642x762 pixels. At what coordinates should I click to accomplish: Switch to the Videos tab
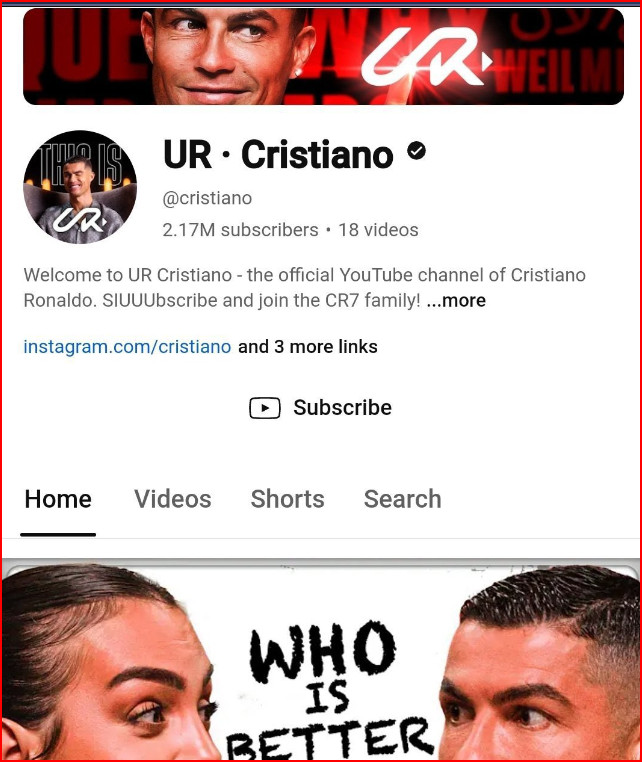coord(173,499)
